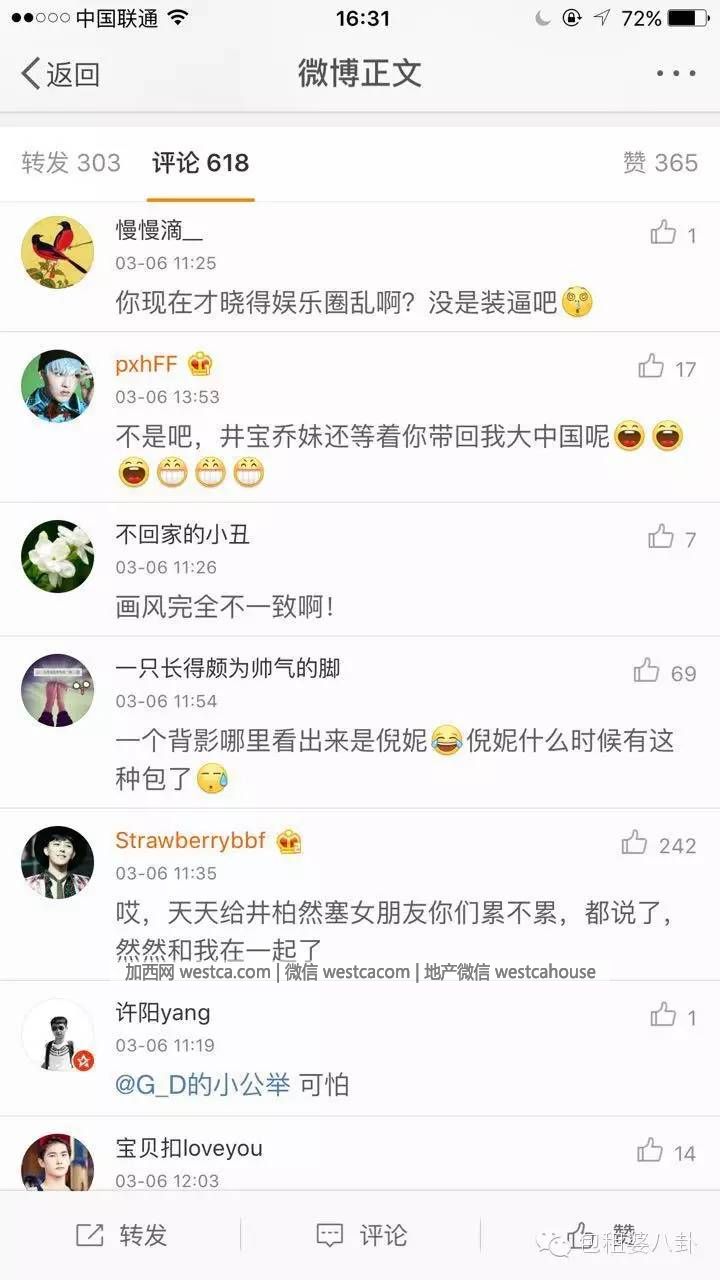This screenshot has width=720, height=1280.
Task: Go back with the 返回 button
Action: coord(60,73)
